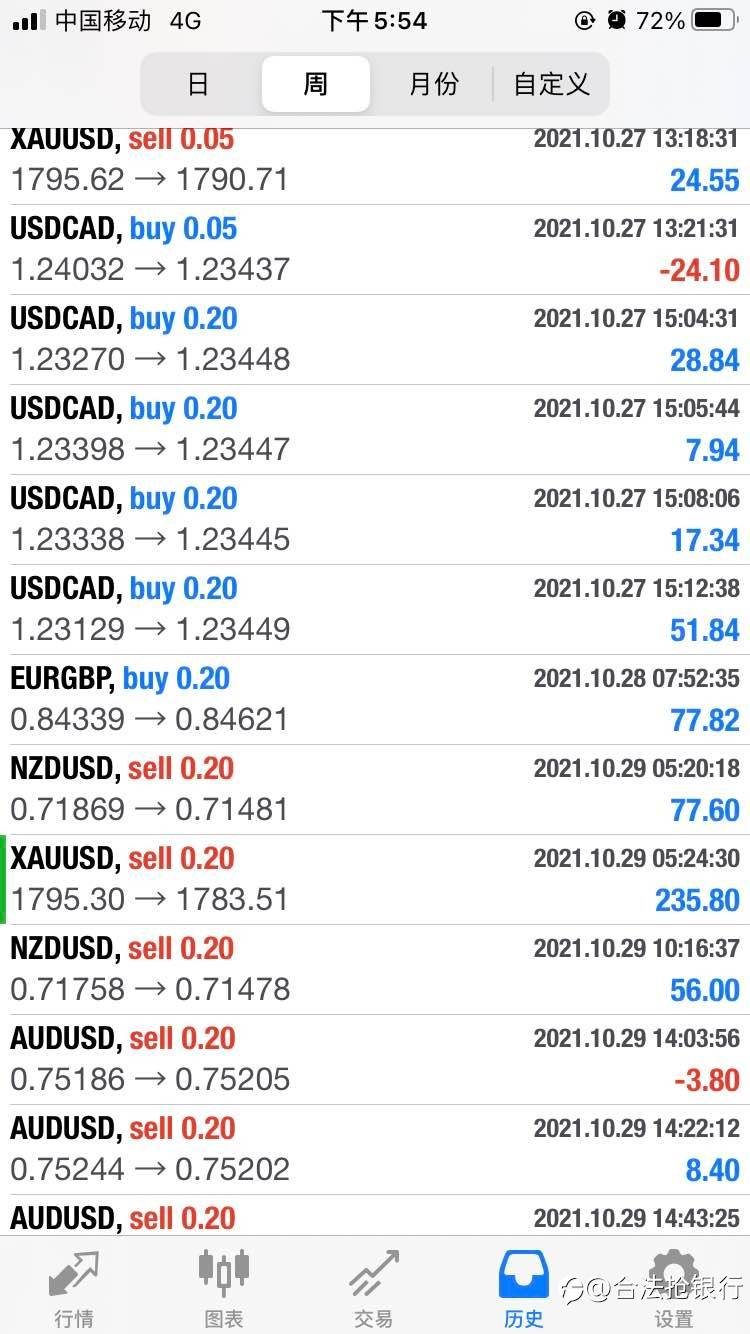Open the 行情 quotes tab
The width and height of the screenshot is (750, 1334).
coord(74,1288)
